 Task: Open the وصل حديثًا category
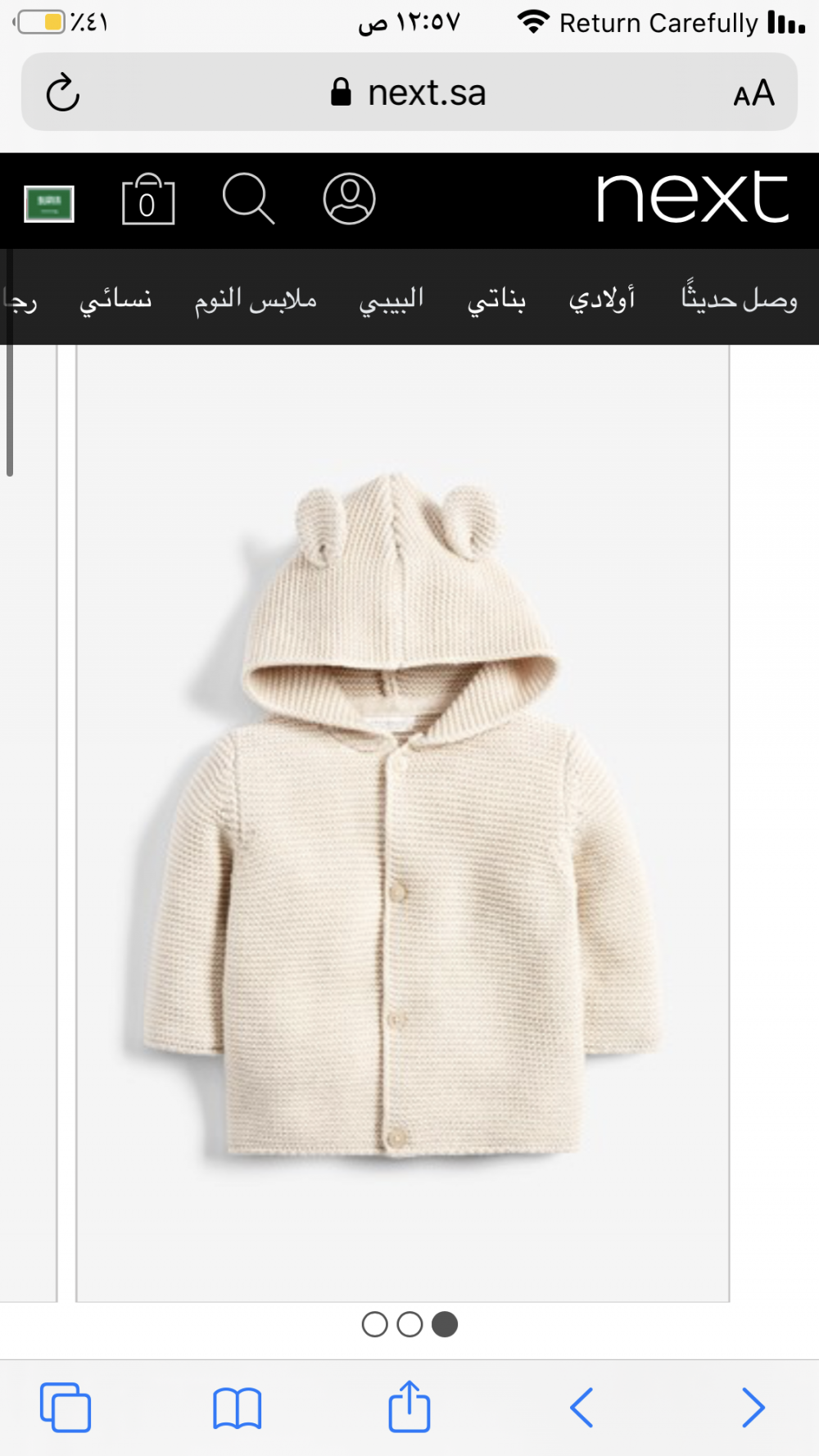click(x=740, y=298)
